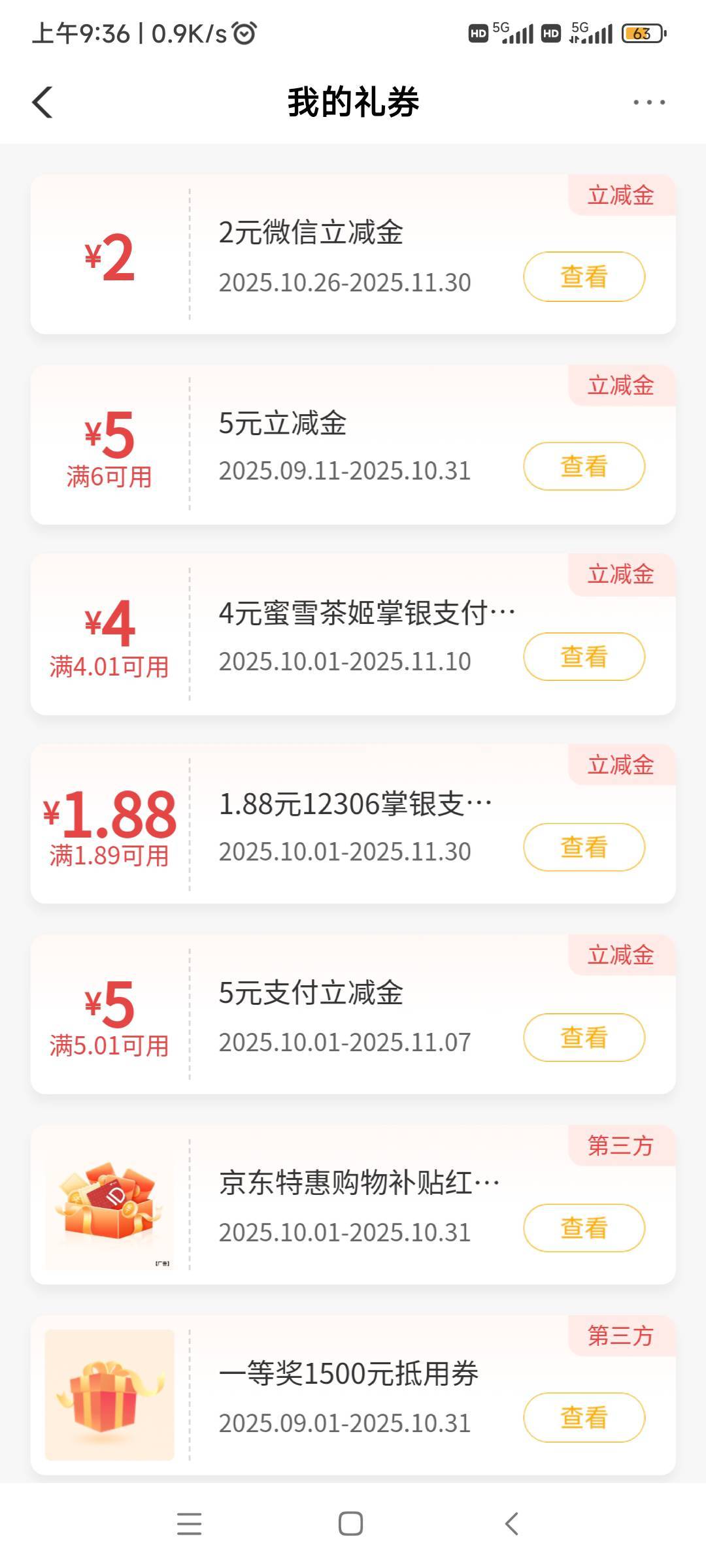Screen dimensions: 706x1568
Task: Go to the home screen
Action: pos(351,1524)
